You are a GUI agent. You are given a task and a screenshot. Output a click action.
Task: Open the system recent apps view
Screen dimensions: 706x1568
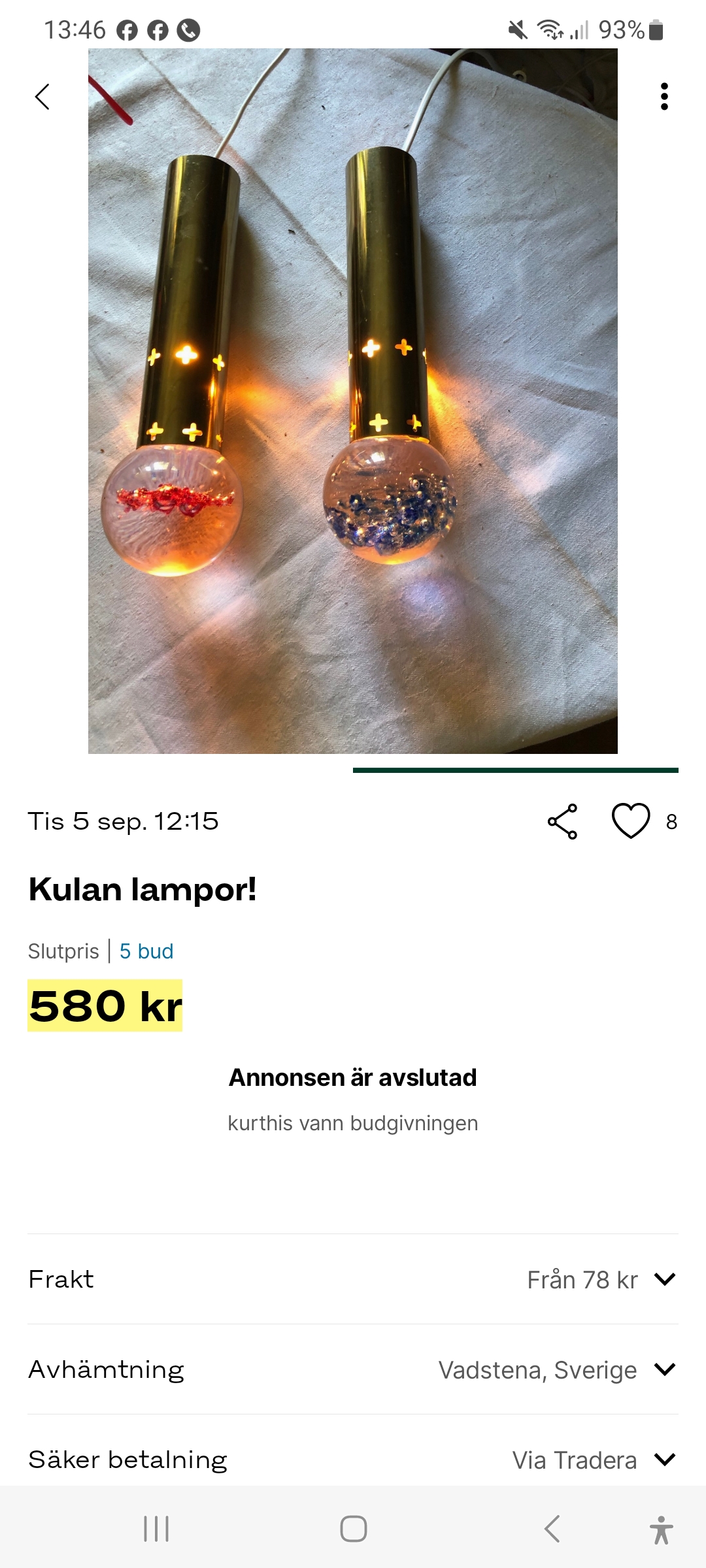coord(156,1529)
